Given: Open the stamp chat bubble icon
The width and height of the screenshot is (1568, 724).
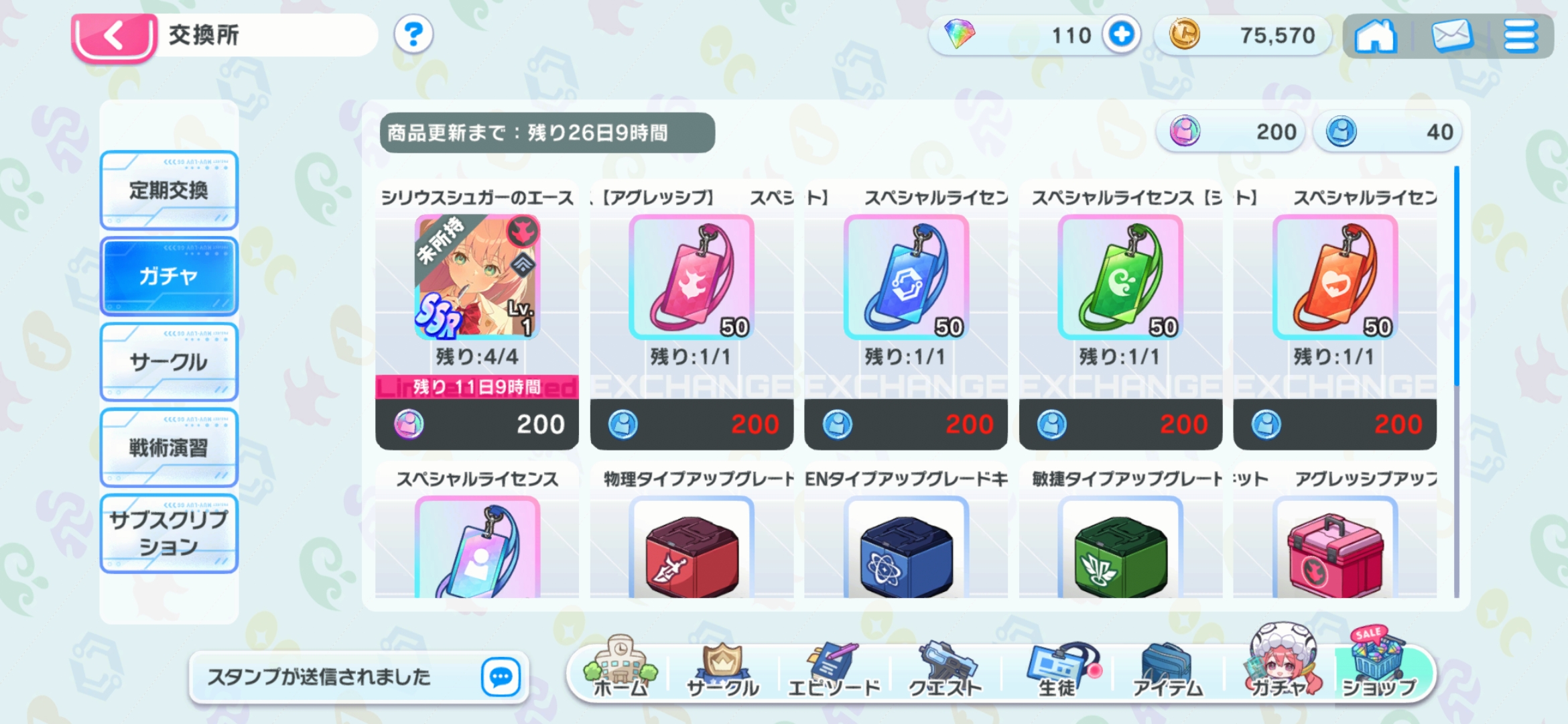Looking at the screenshot, I should (x=501, y=677).
